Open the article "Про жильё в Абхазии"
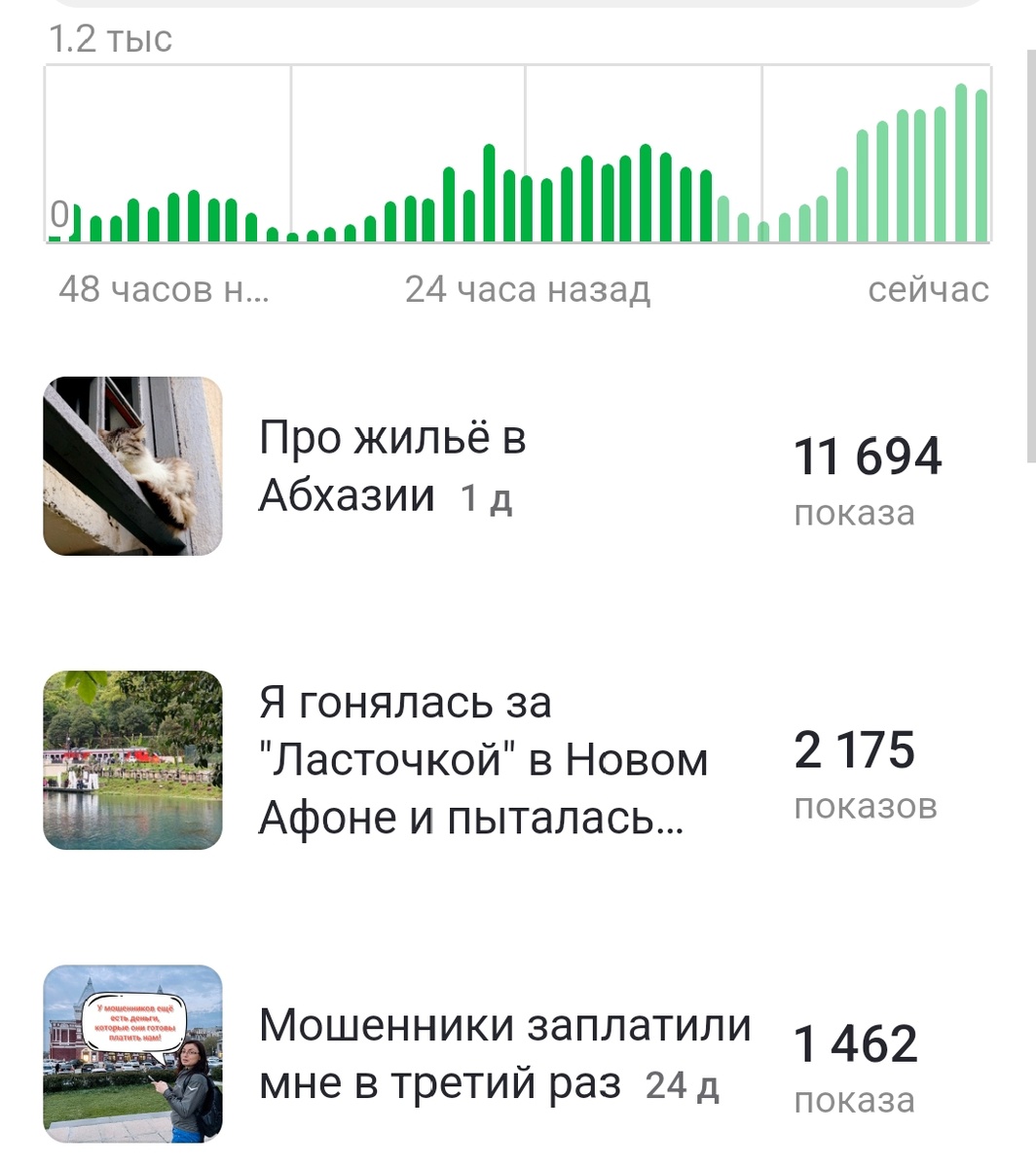 tap(392, 467)
